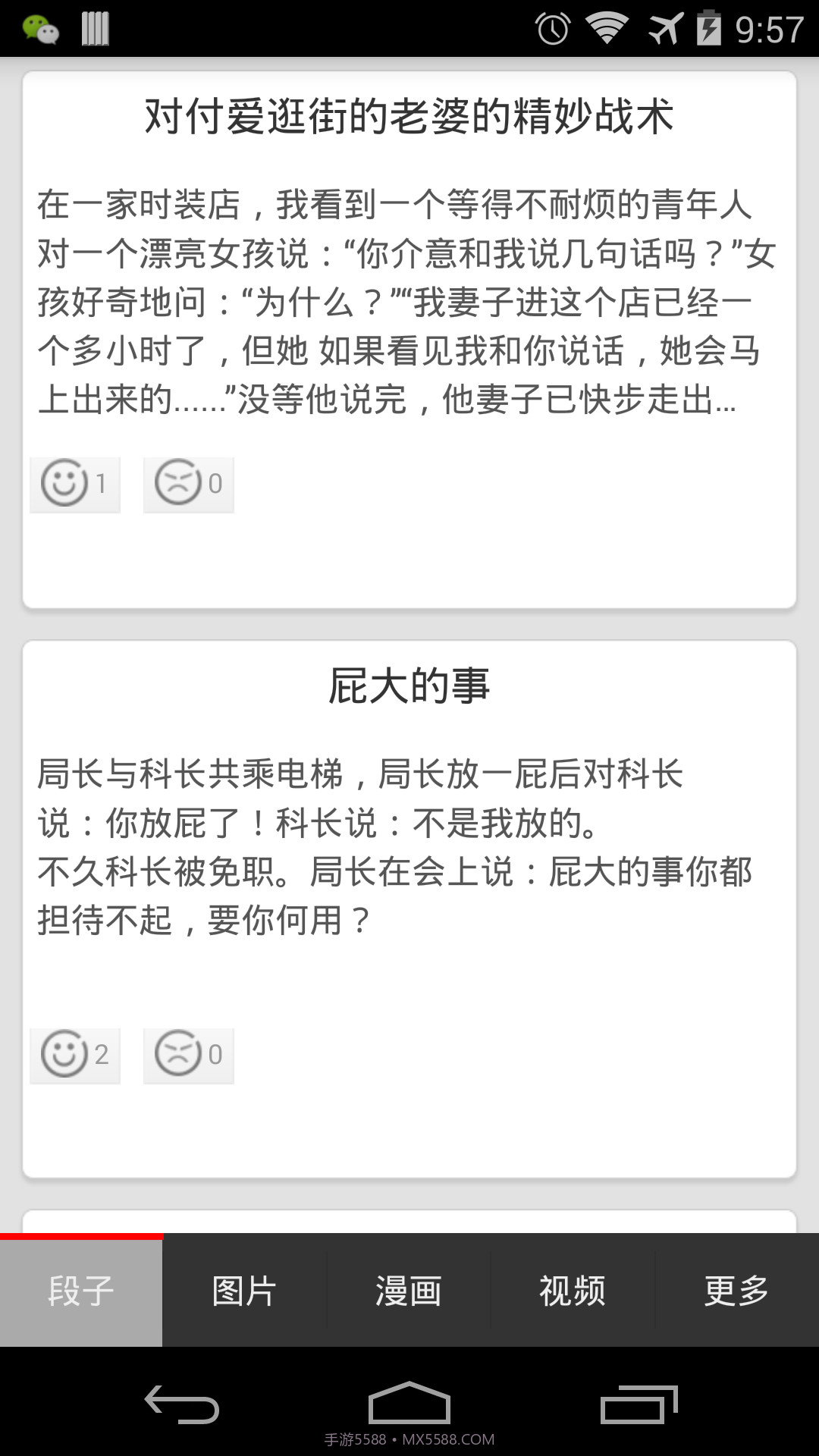Open the joke titled 屁大的事

pos(409,686)
